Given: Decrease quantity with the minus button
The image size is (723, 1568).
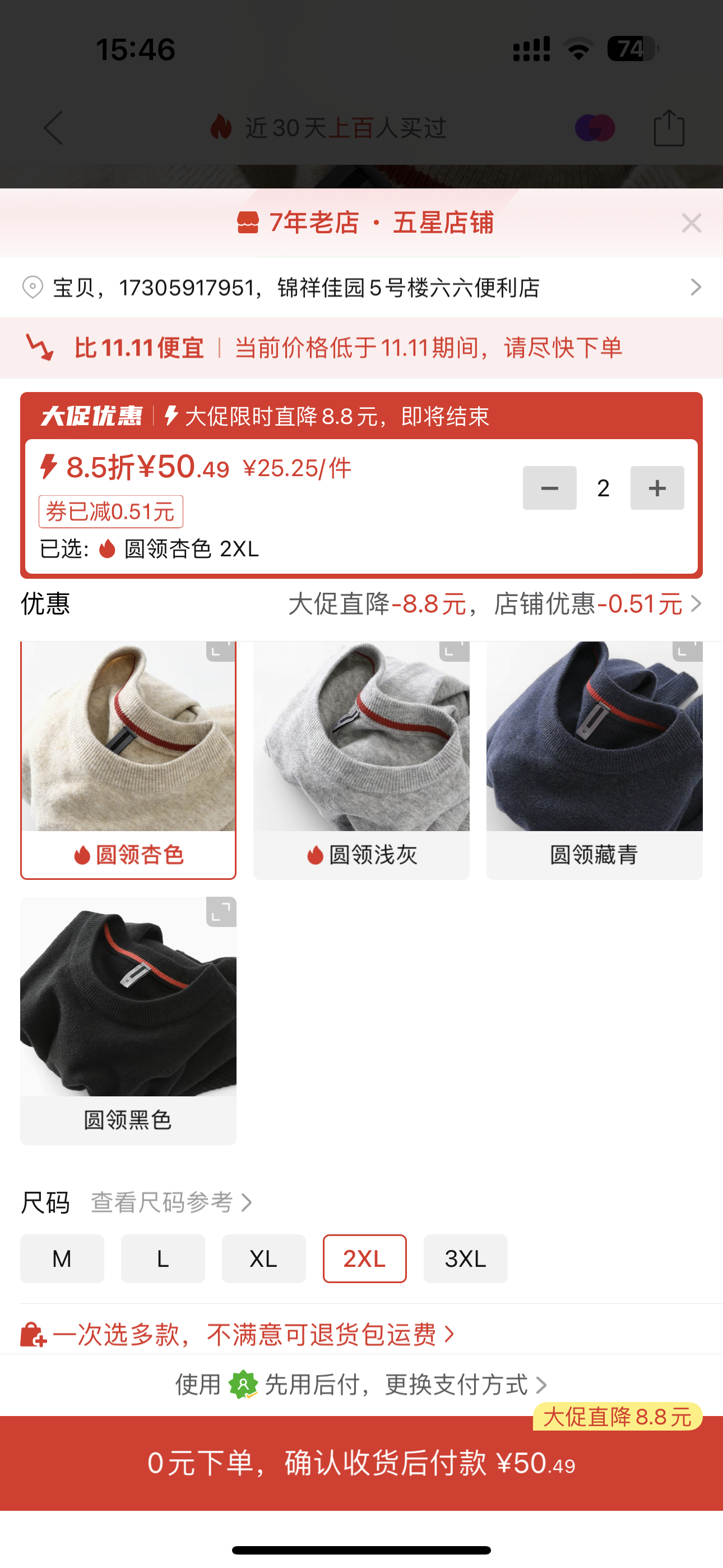Looking at the screenshot, I should [x=549, y=488].
